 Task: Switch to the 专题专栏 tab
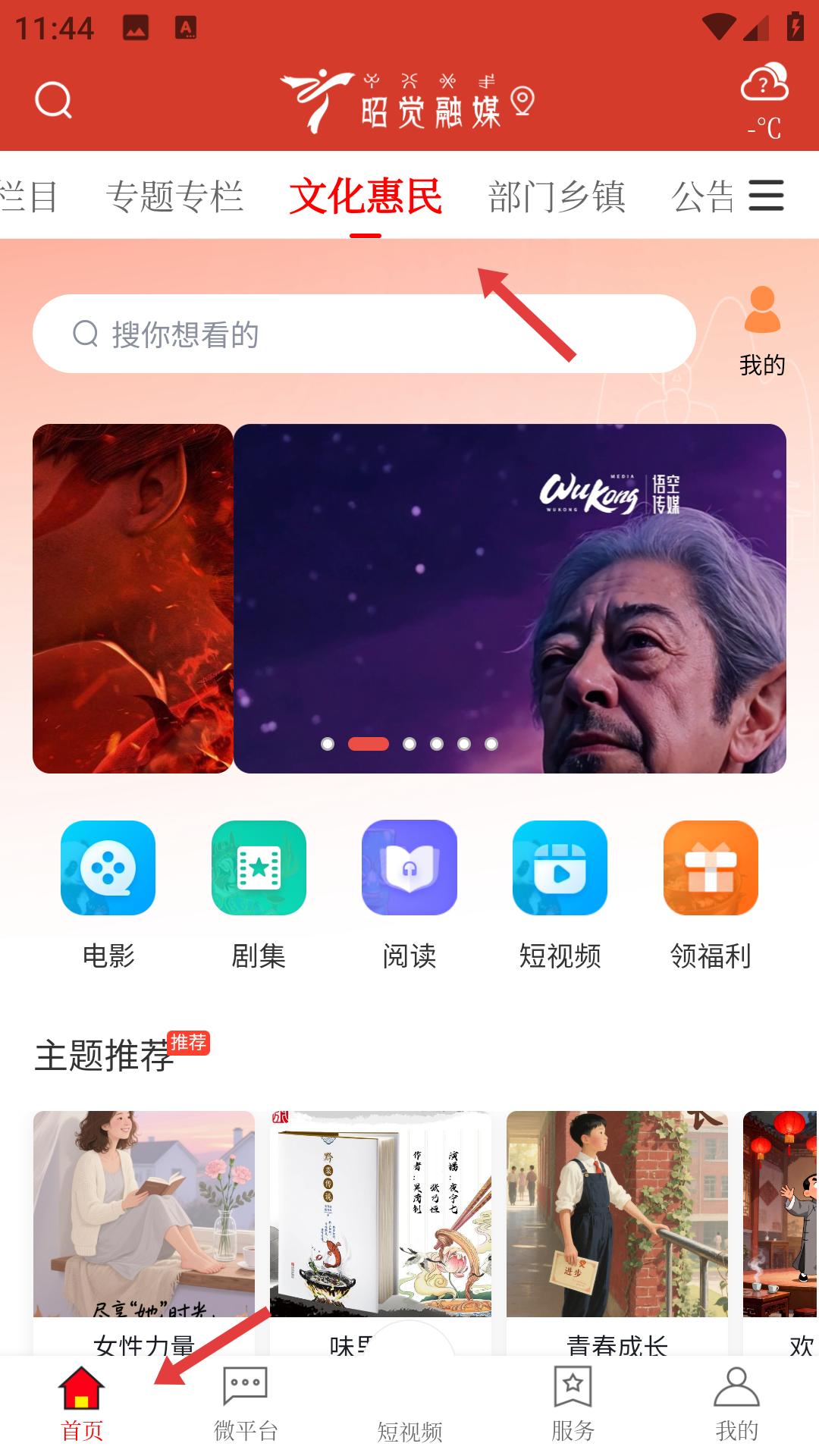[174, 196]
